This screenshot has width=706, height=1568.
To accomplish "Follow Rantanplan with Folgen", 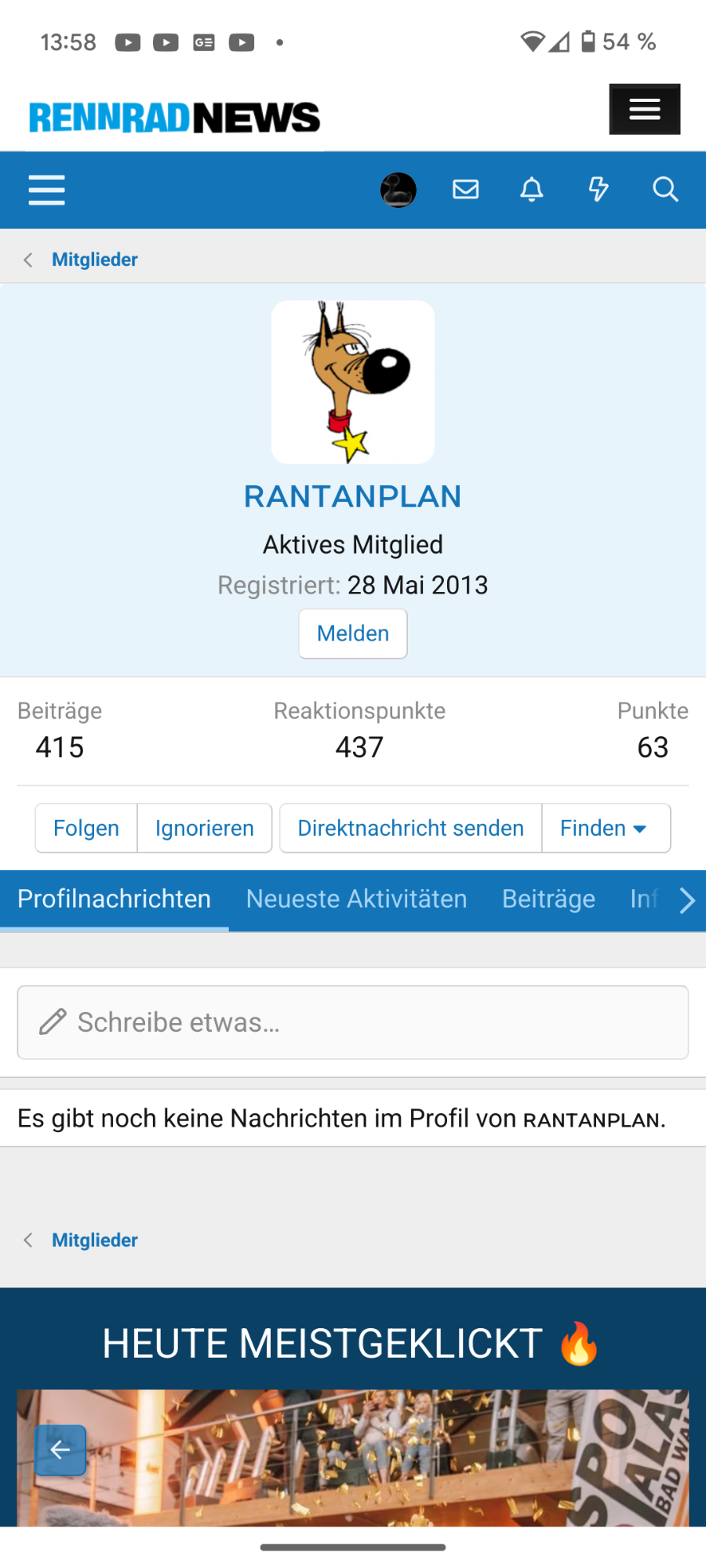I will point(86,828).
